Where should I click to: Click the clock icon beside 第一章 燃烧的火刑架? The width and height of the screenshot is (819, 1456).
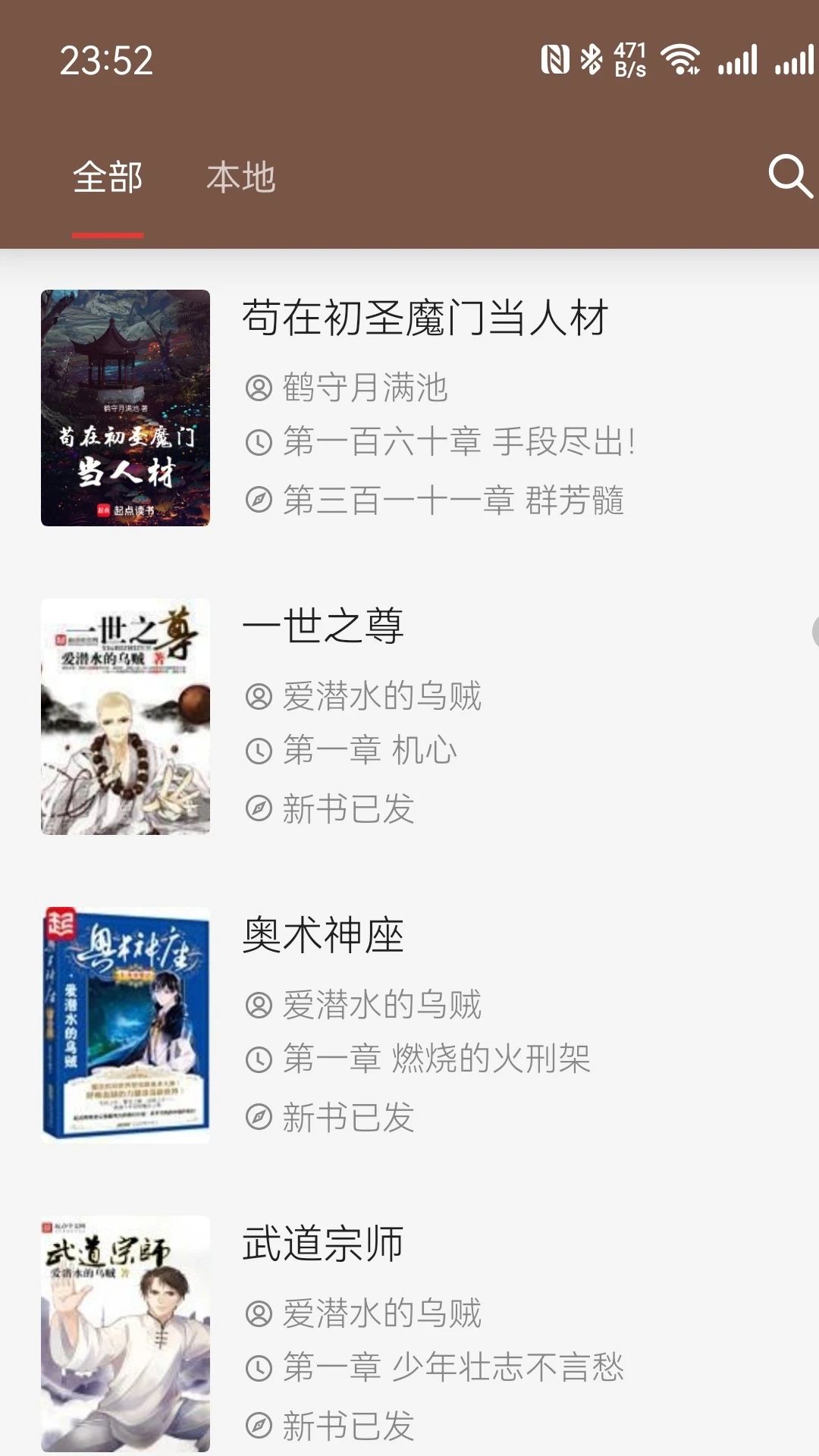[260, 1059]
